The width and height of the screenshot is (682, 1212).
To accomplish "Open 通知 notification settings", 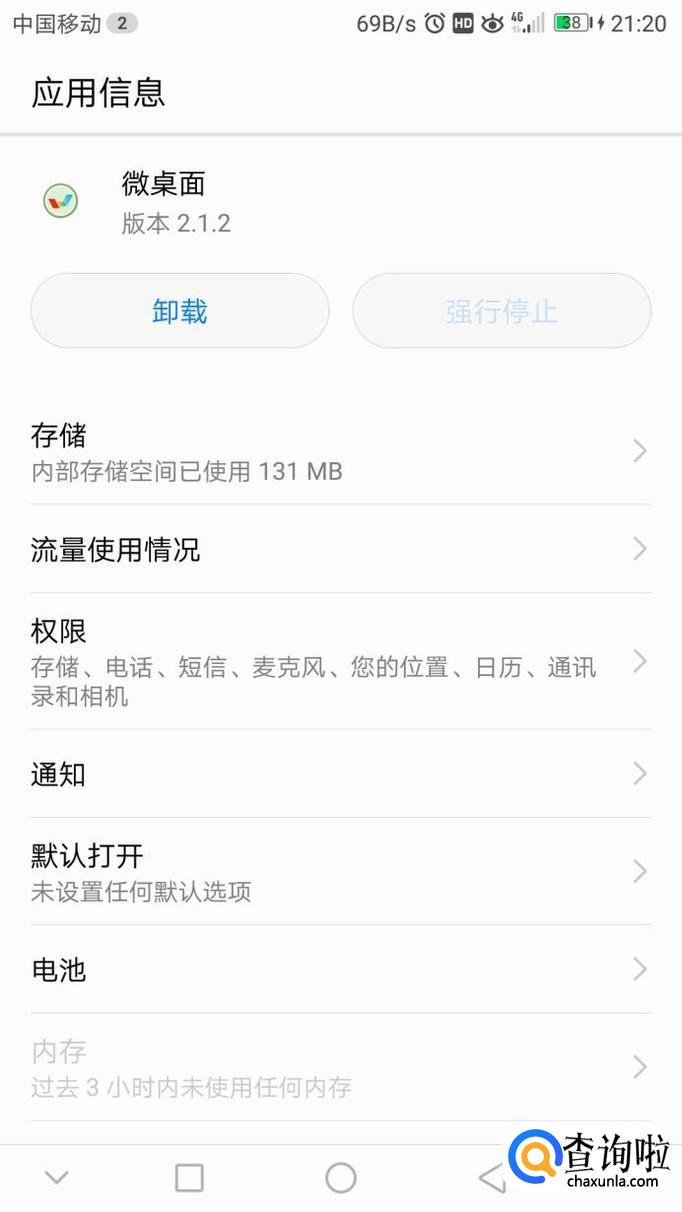I will pos(340,774).
